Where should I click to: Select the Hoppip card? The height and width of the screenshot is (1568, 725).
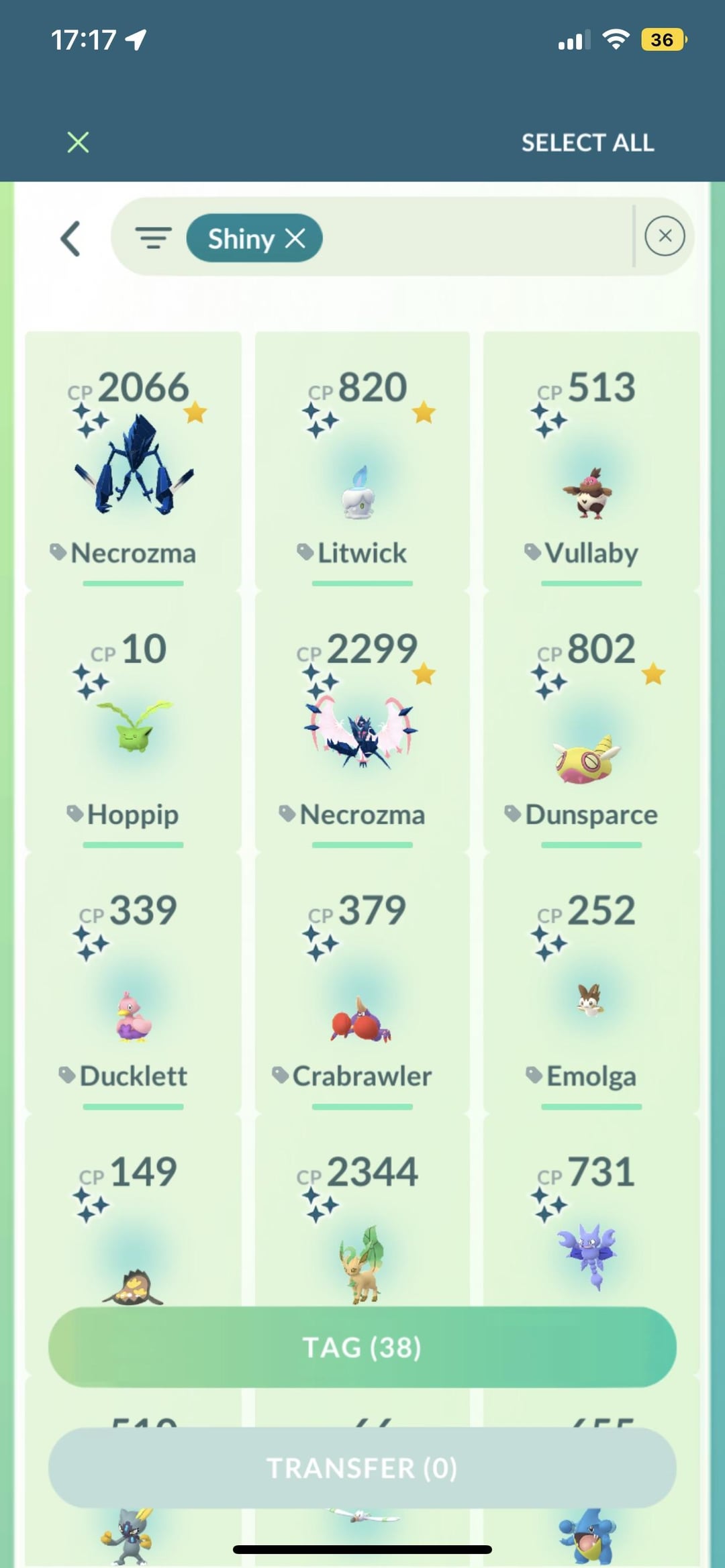[x=134, y=725]
